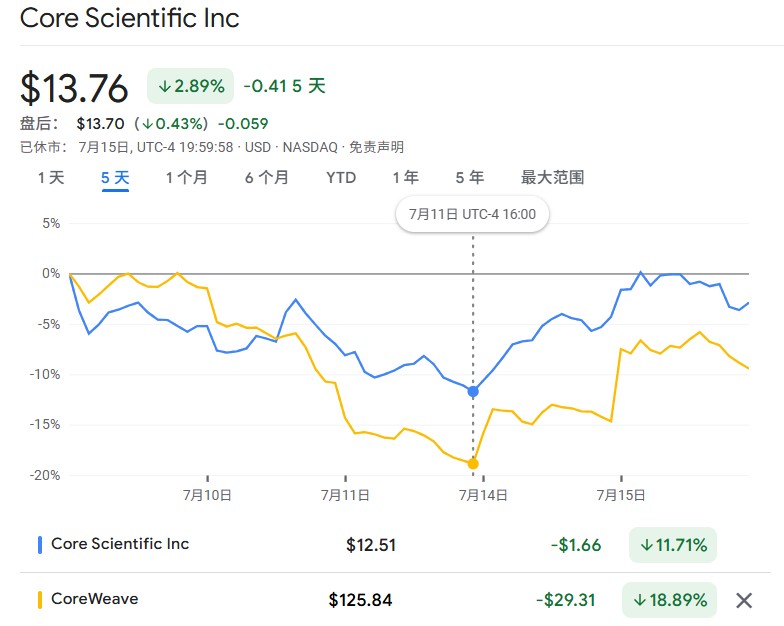View the 1 年 chart

pyautogui.click(x=405, y=178)
